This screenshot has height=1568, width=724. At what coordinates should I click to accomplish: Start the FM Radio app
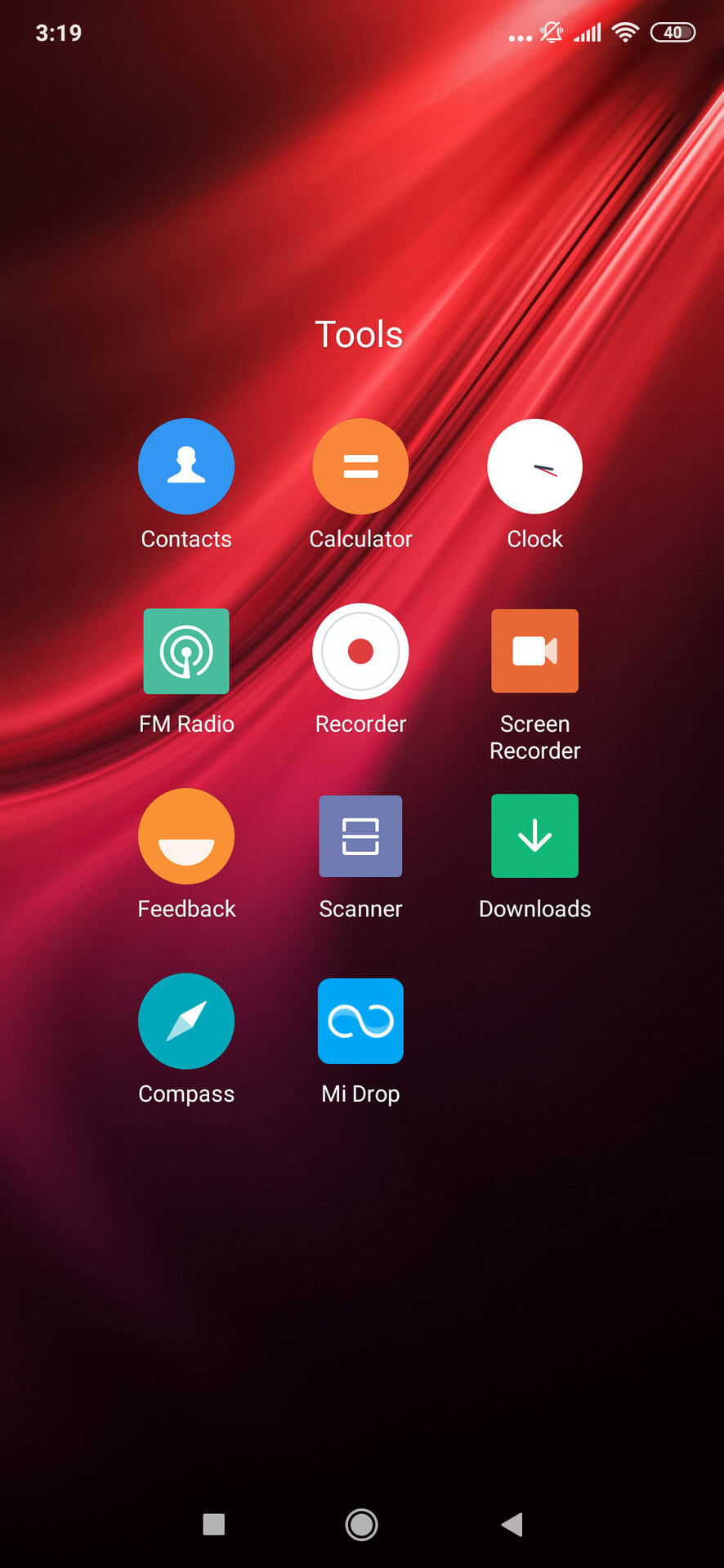tap(186, 651)
